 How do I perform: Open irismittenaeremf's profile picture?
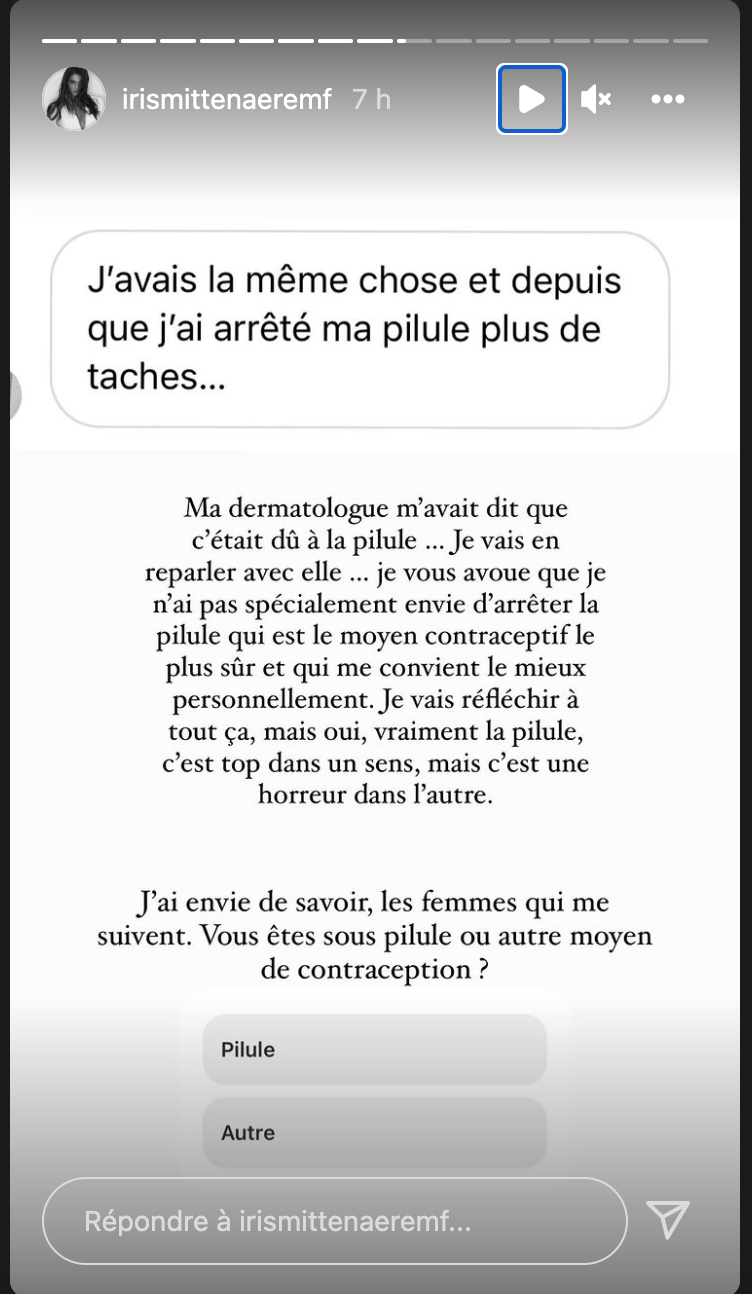pyautogui.click(x=74, y=99)
